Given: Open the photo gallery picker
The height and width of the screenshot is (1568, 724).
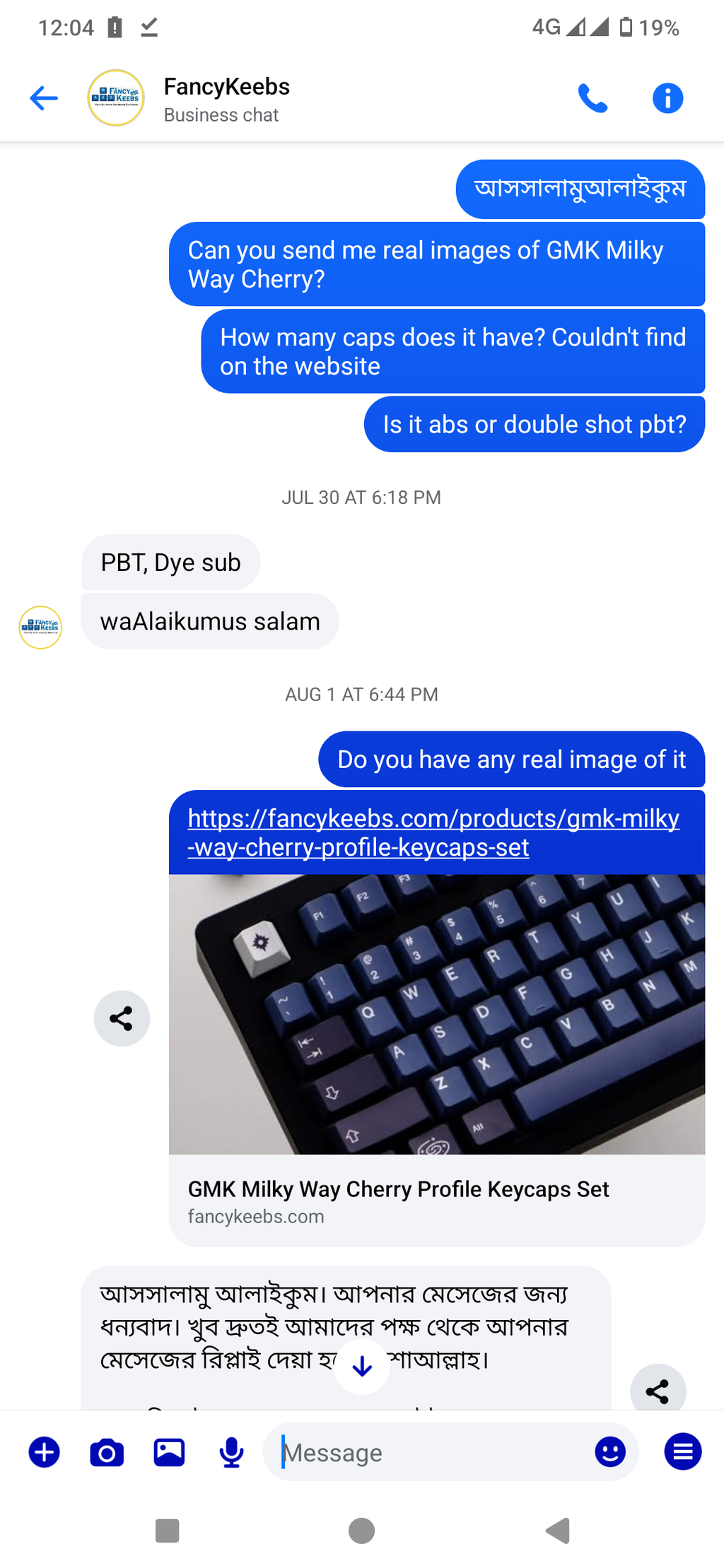Looking at the screenshot, I should [x=169, y=1453].
